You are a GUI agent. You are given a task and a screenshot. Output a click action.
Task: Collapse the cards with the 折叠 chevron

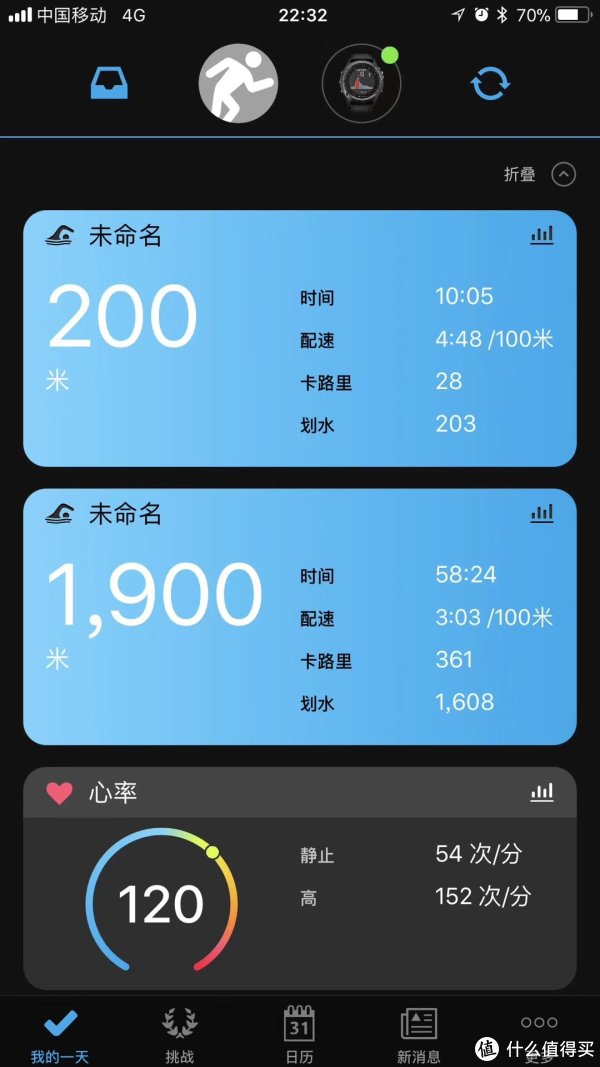[x=563, y=175]
